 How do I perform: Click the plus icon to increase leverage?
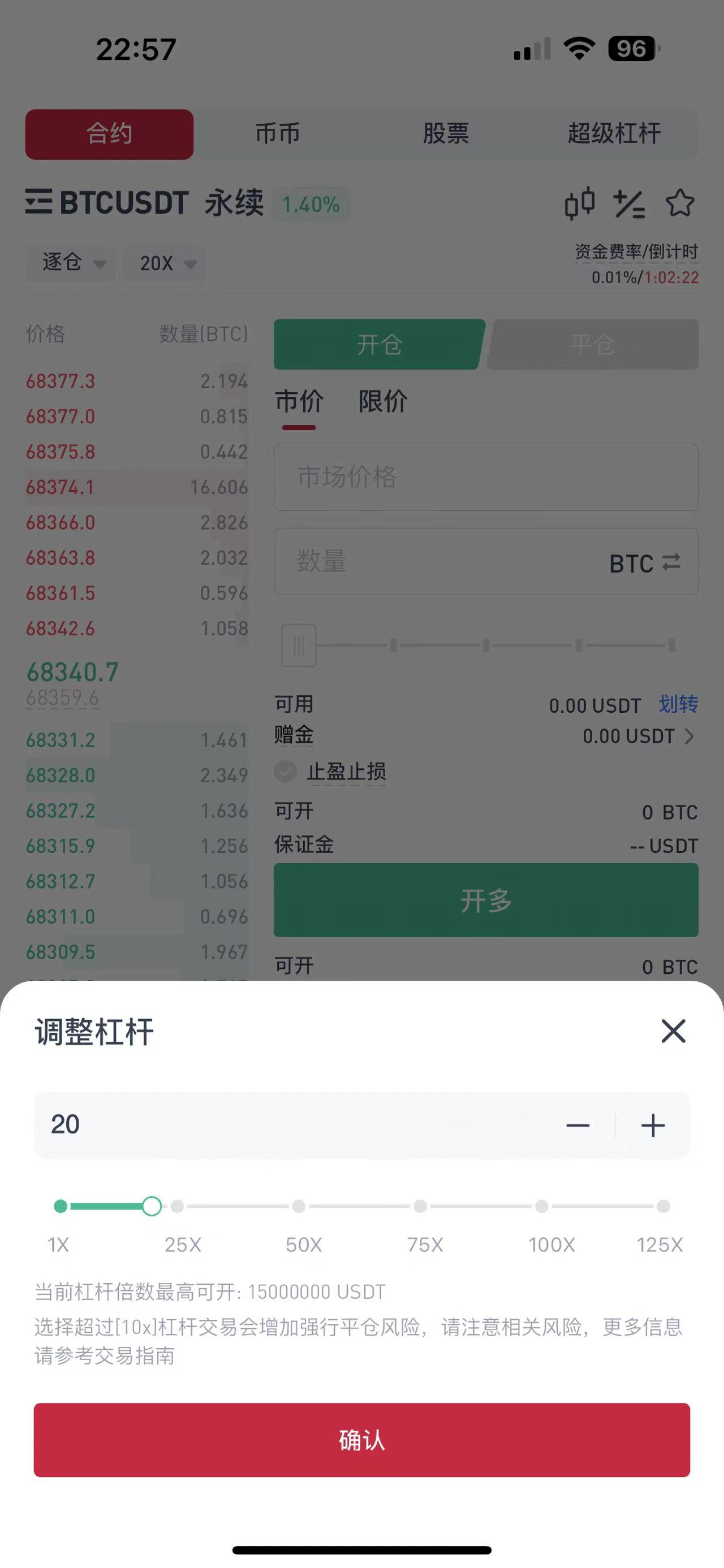tap(653, 1124)
